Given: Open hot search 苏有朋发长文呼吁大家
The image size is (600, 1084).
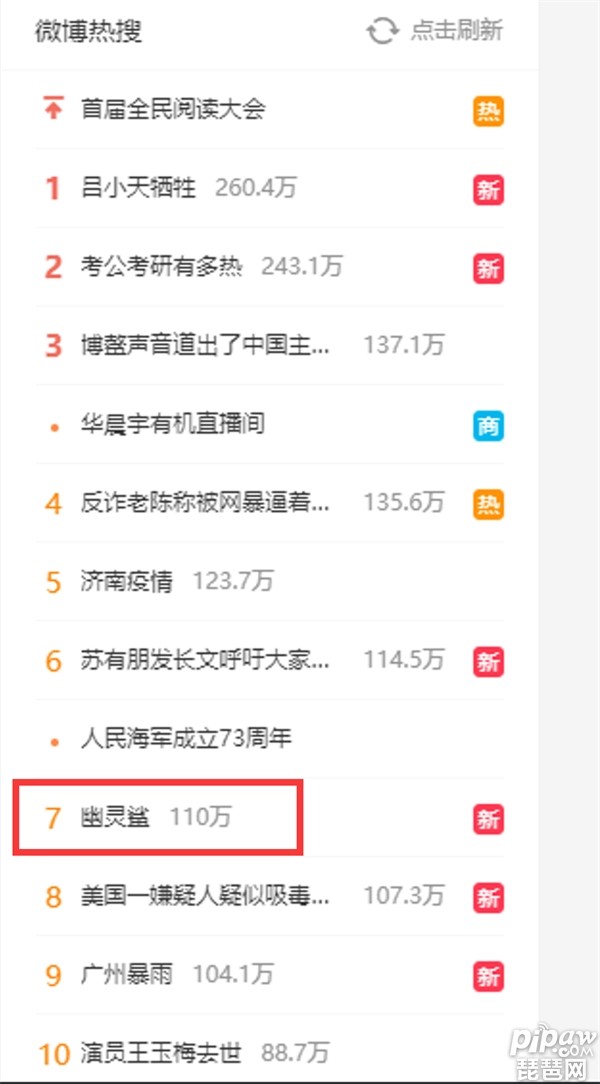Looking at the screenshot, I should coord(205,660).
